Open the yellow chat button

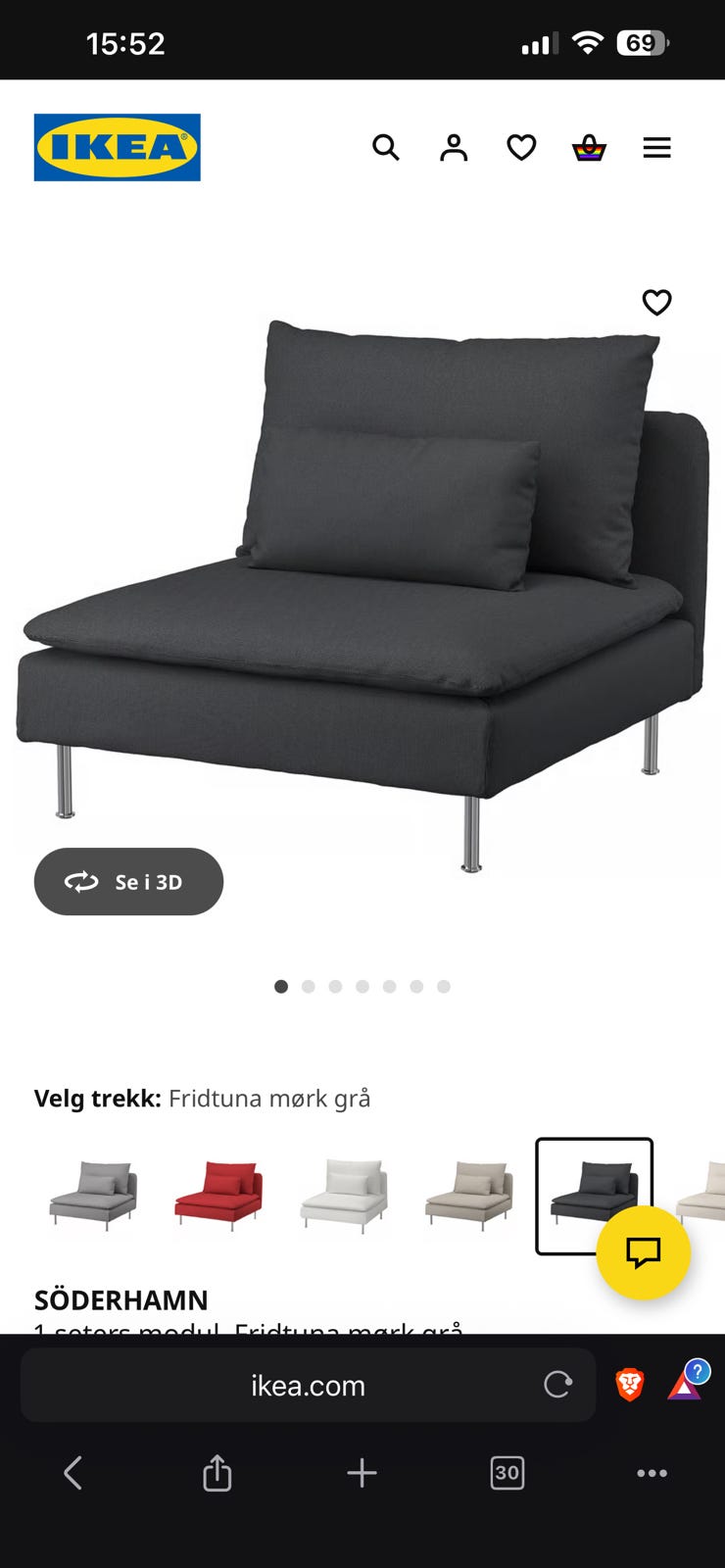pos(644,1252)
